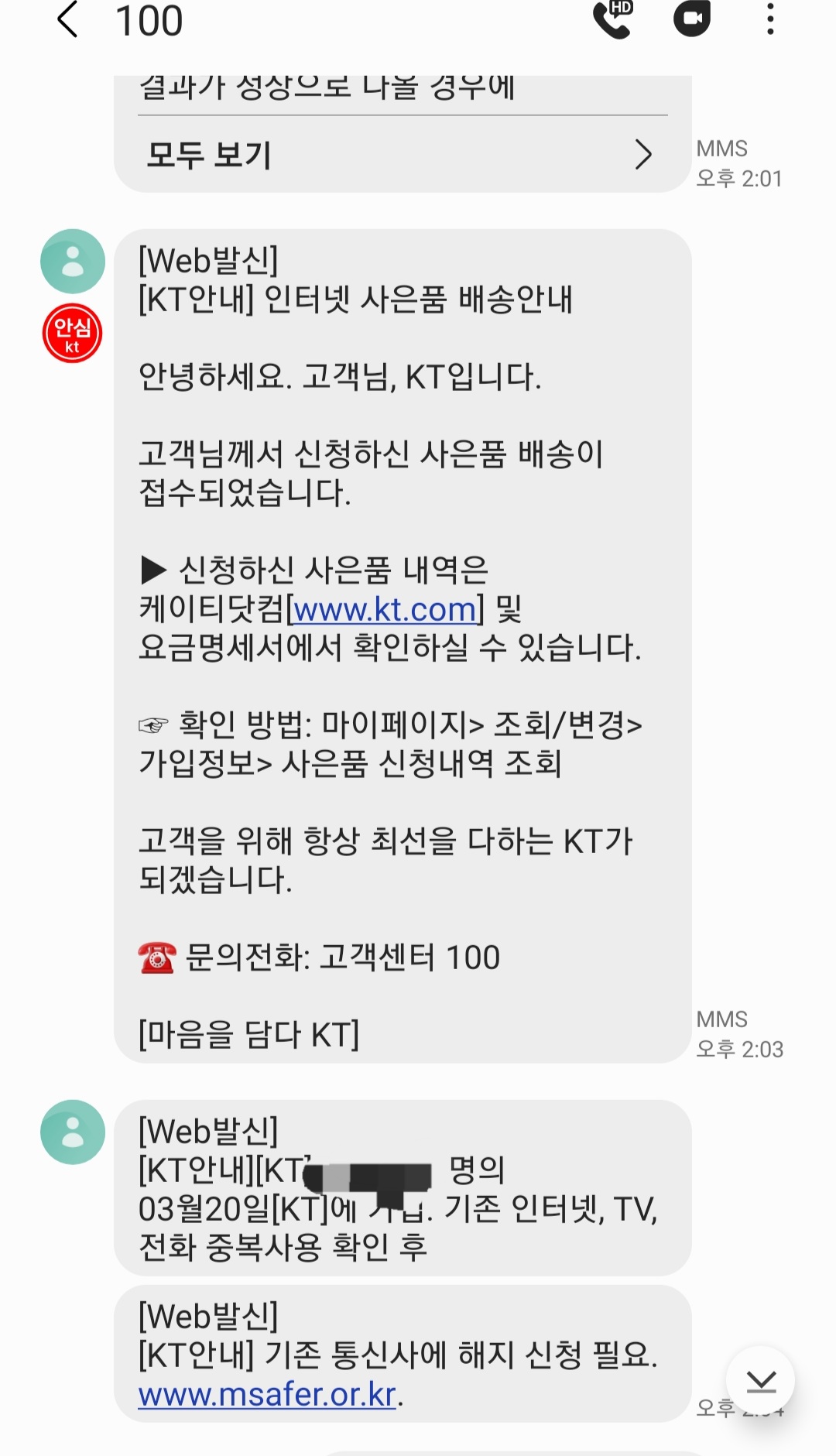Open the three-dot overflow menu
836x1456 pixels.
(x=770, y=20)
